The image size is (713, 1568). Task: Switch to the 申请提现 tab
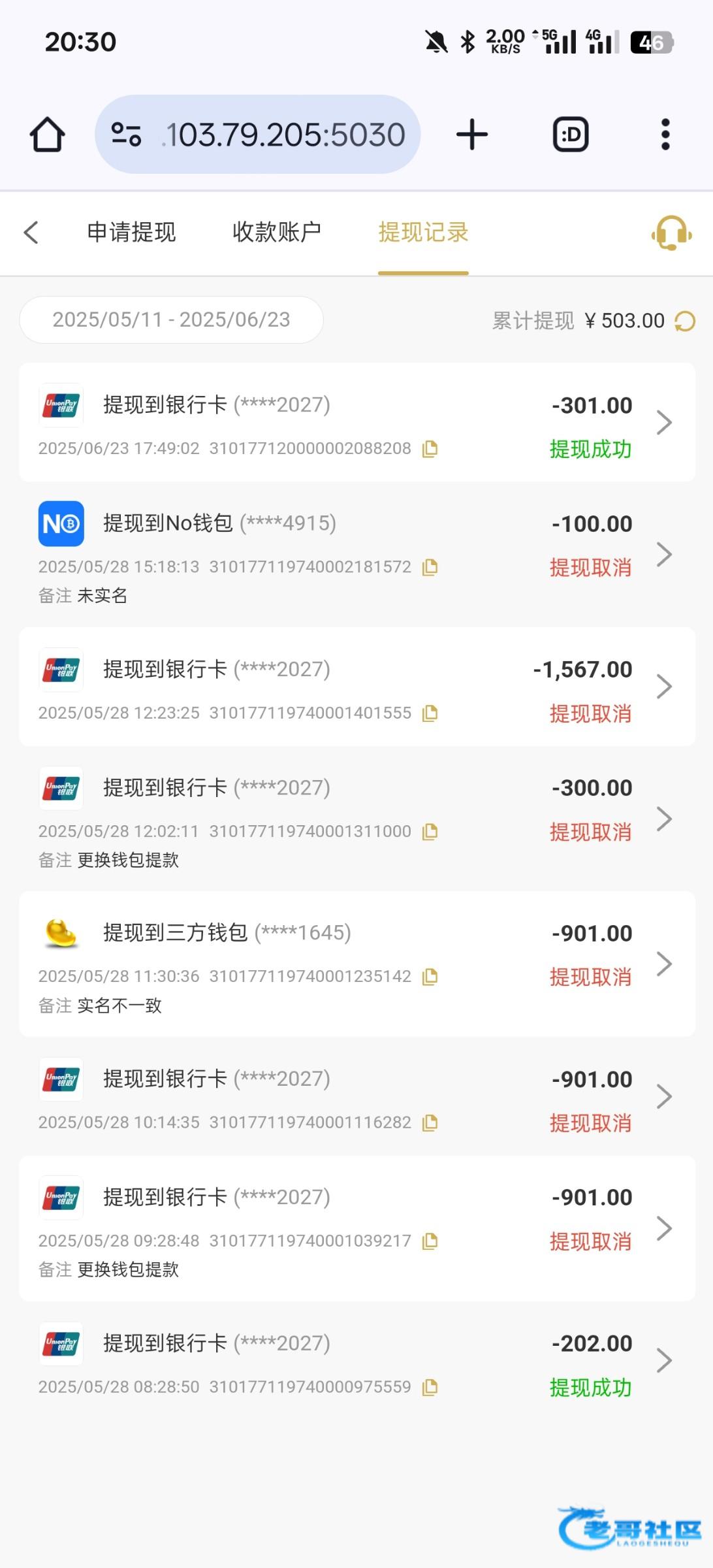click(x=131, y=232)
